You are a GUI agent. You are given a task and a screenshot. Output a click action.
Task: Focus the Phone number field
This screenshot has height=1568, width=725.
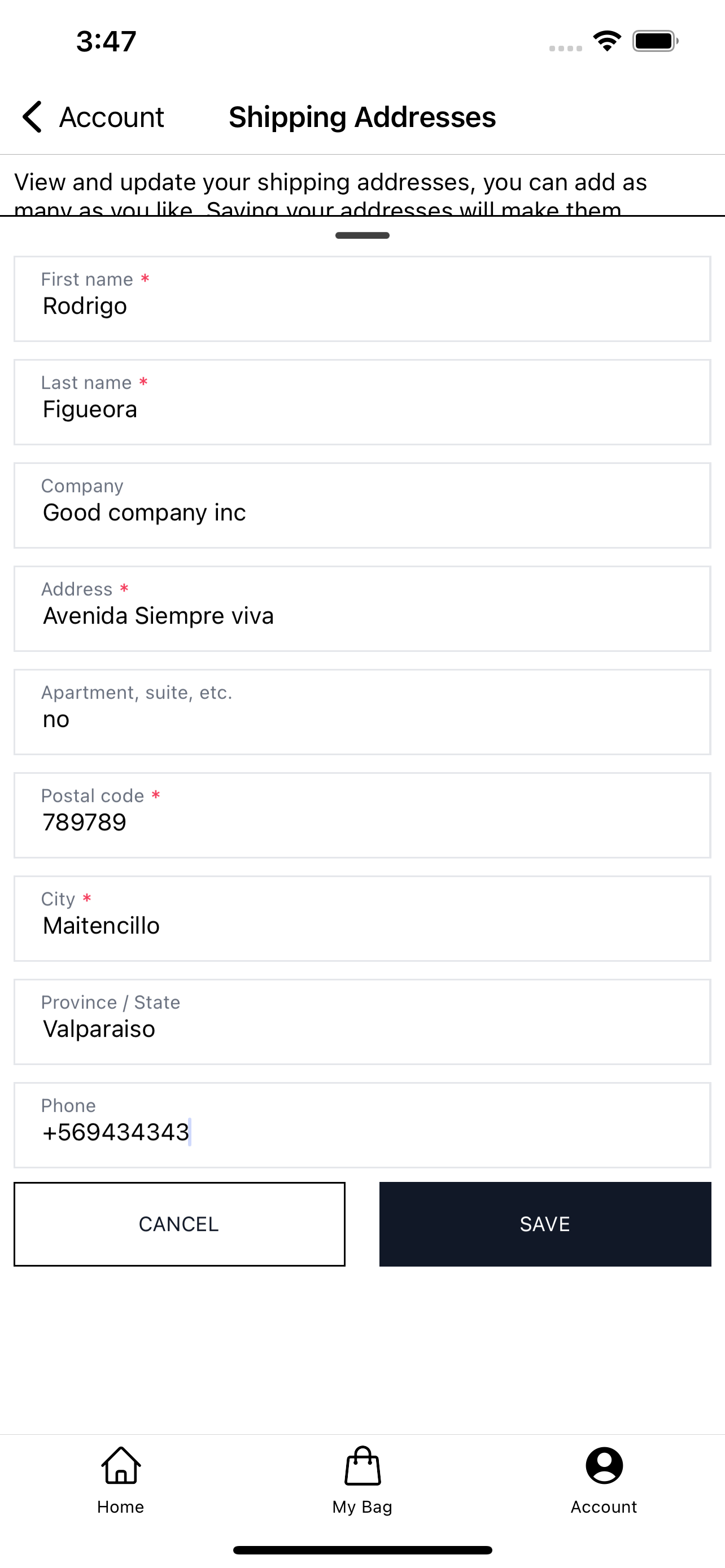pyautogui.click(x=362, y=1126)
